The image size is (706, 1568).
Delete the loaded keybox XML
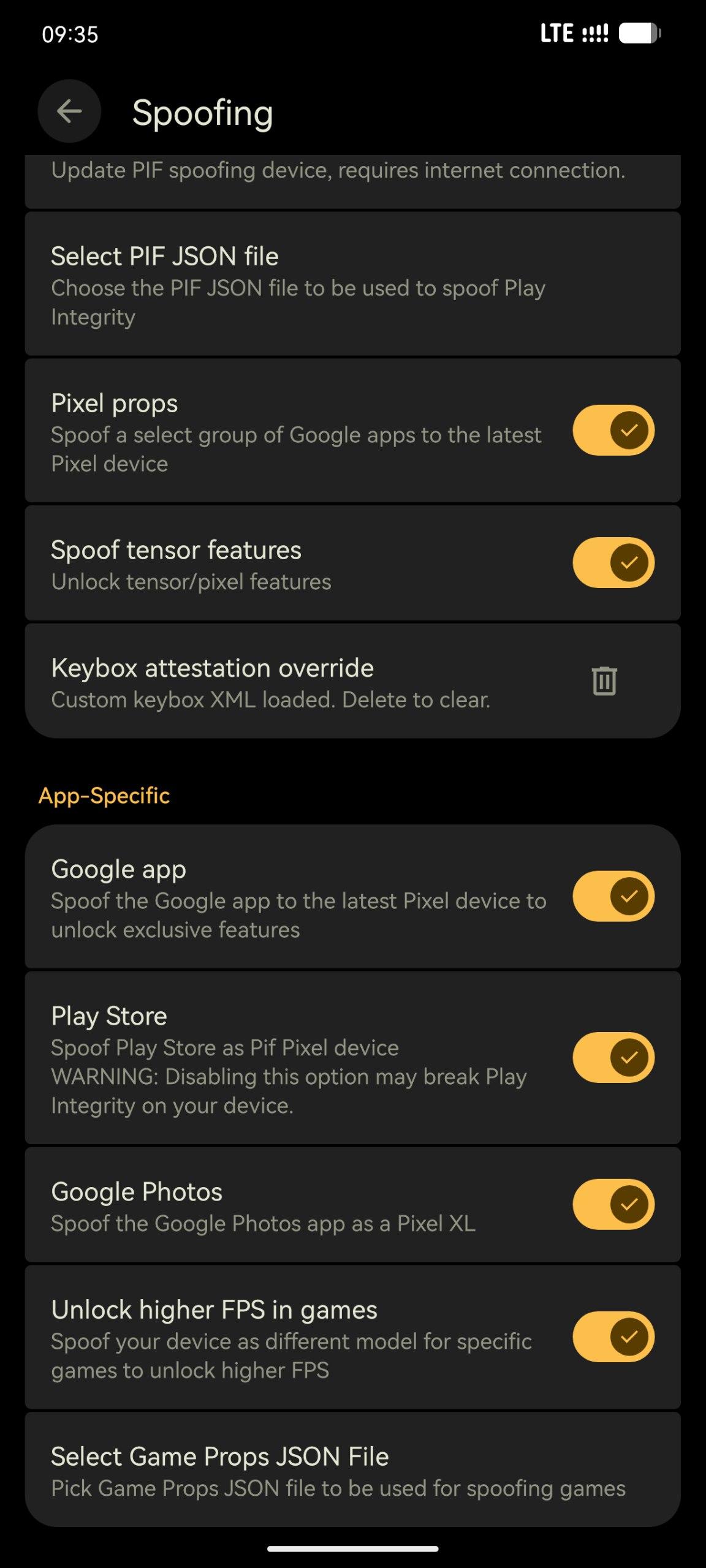click(x=604, y=681)
